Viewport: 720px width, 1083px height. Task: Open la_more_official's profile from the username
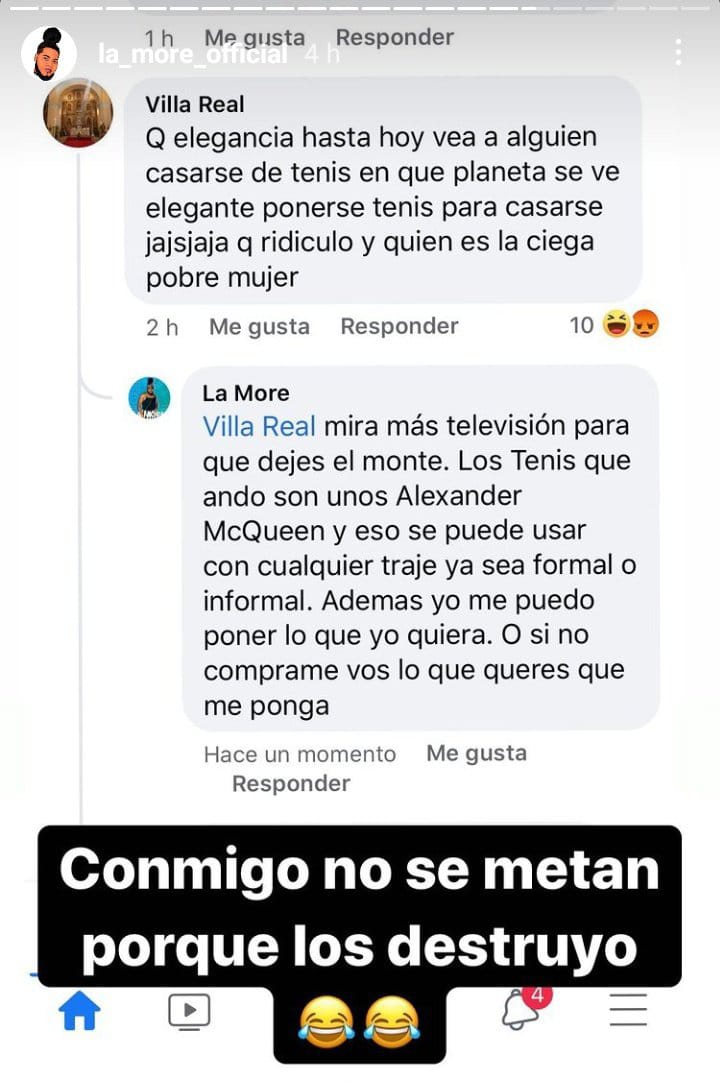[192, 54]
